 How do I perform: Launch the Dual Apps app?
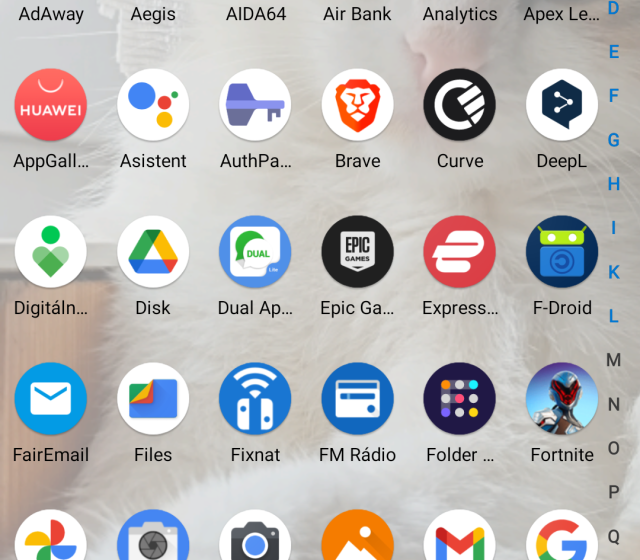(255, 252)
